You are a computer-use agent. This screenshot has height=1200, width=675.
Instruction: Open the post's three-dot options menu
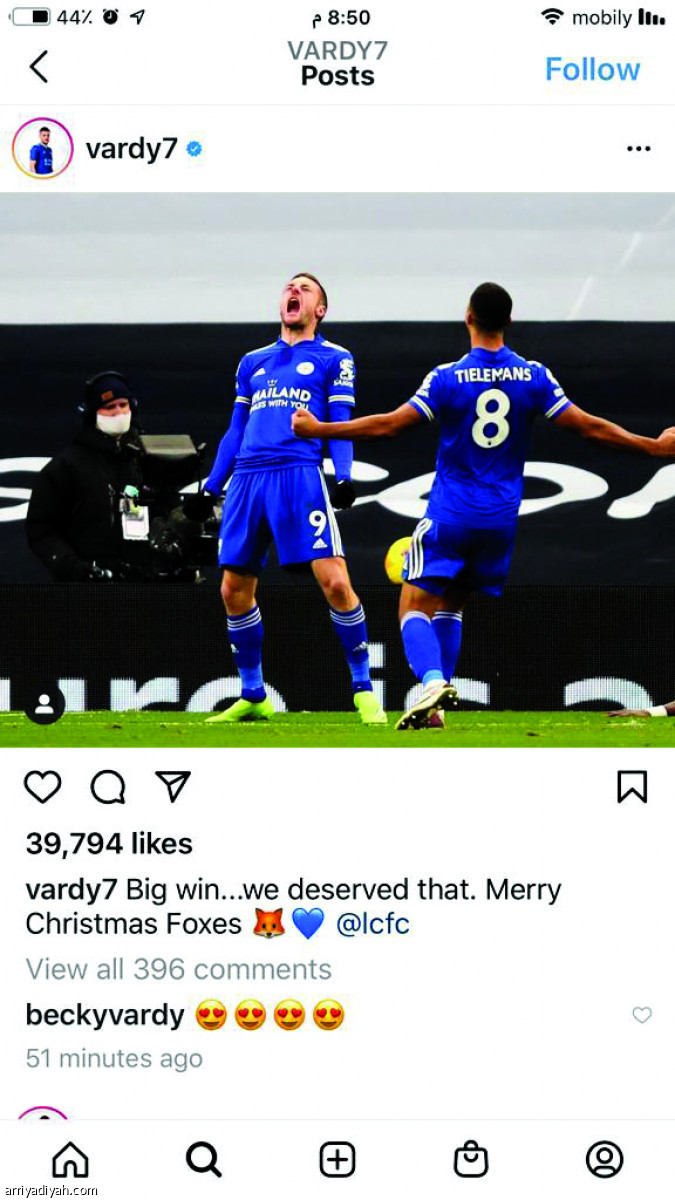tap(638, 149)
